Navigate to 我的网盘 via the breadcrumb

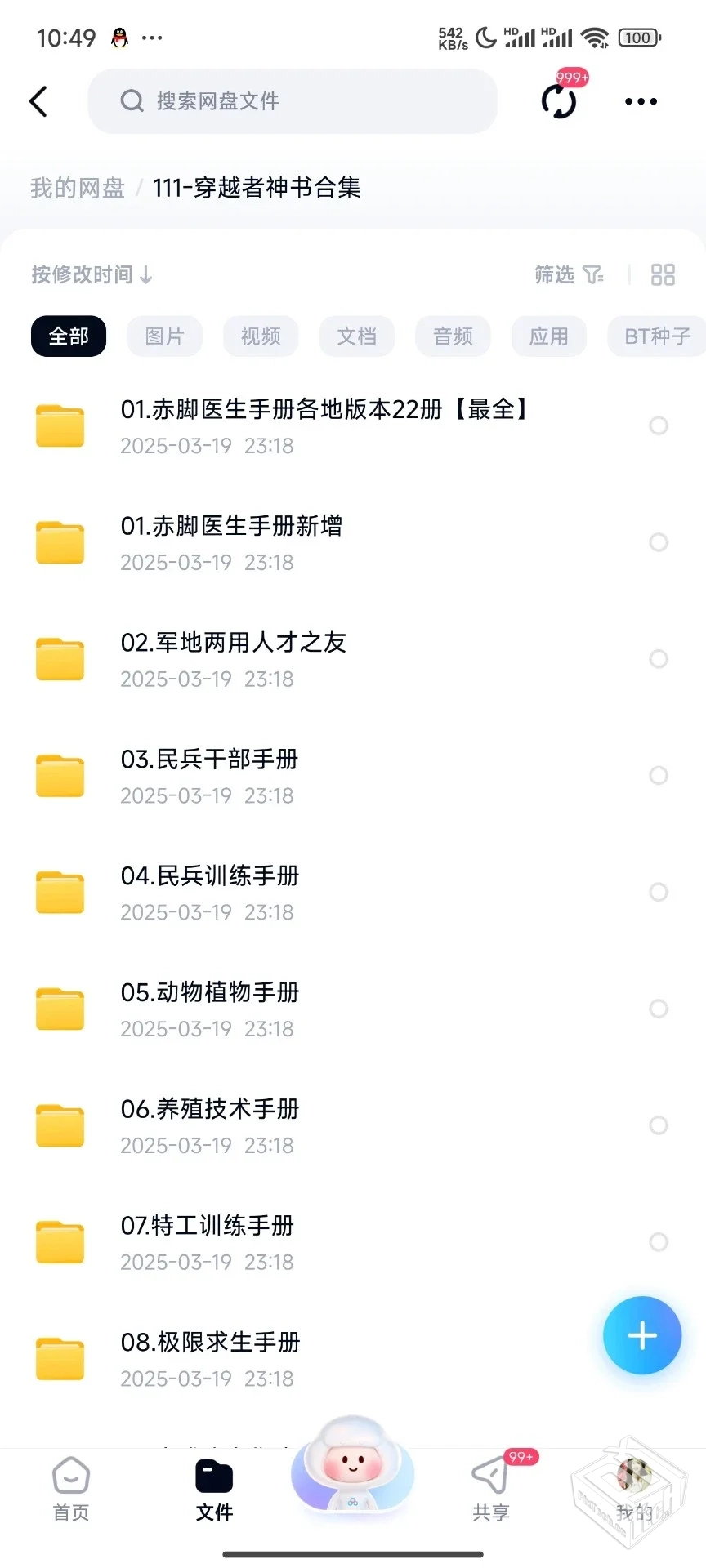pos(75,188)
